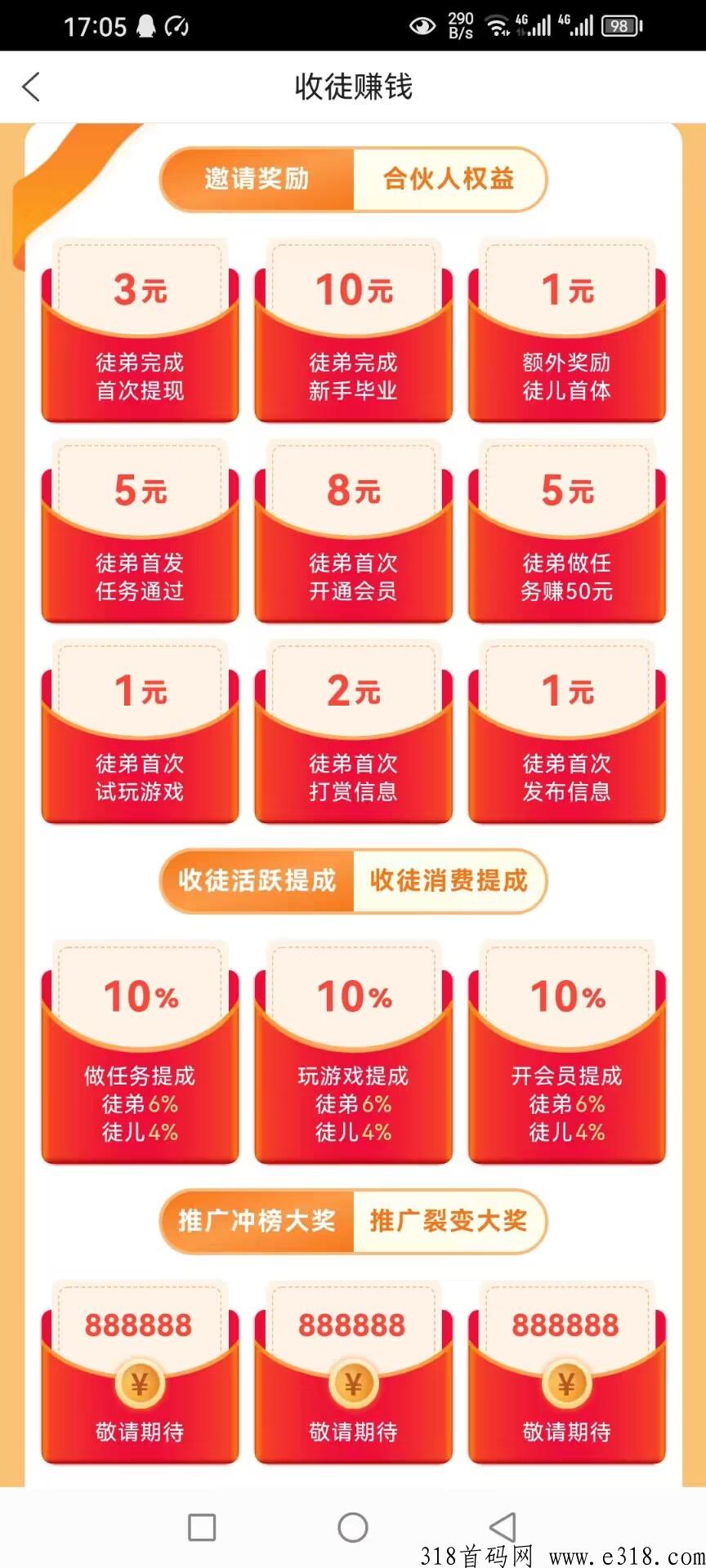
Task: Open recent apps from navigation bar
Action: [x=202, y=1526]
